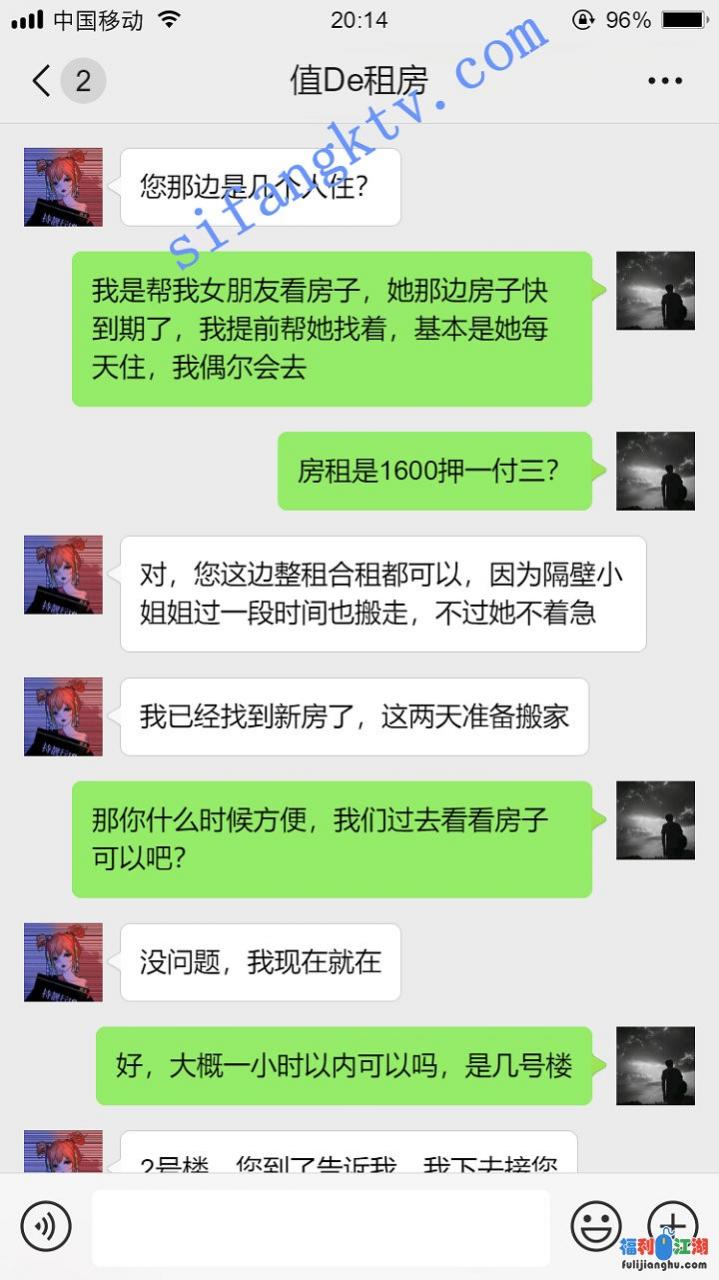Open the chat info overflow menu
This screenshot has width=719, height=1280.
tap(665, 81)
